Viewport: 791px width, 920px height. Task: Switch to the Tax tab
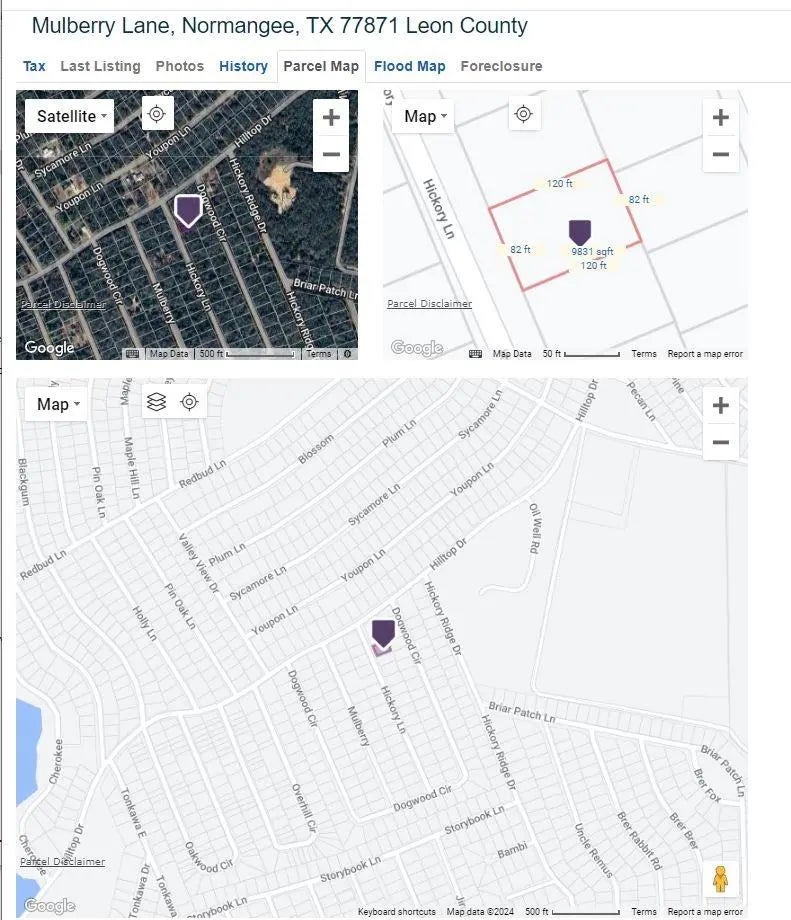[x=34, y=66]
